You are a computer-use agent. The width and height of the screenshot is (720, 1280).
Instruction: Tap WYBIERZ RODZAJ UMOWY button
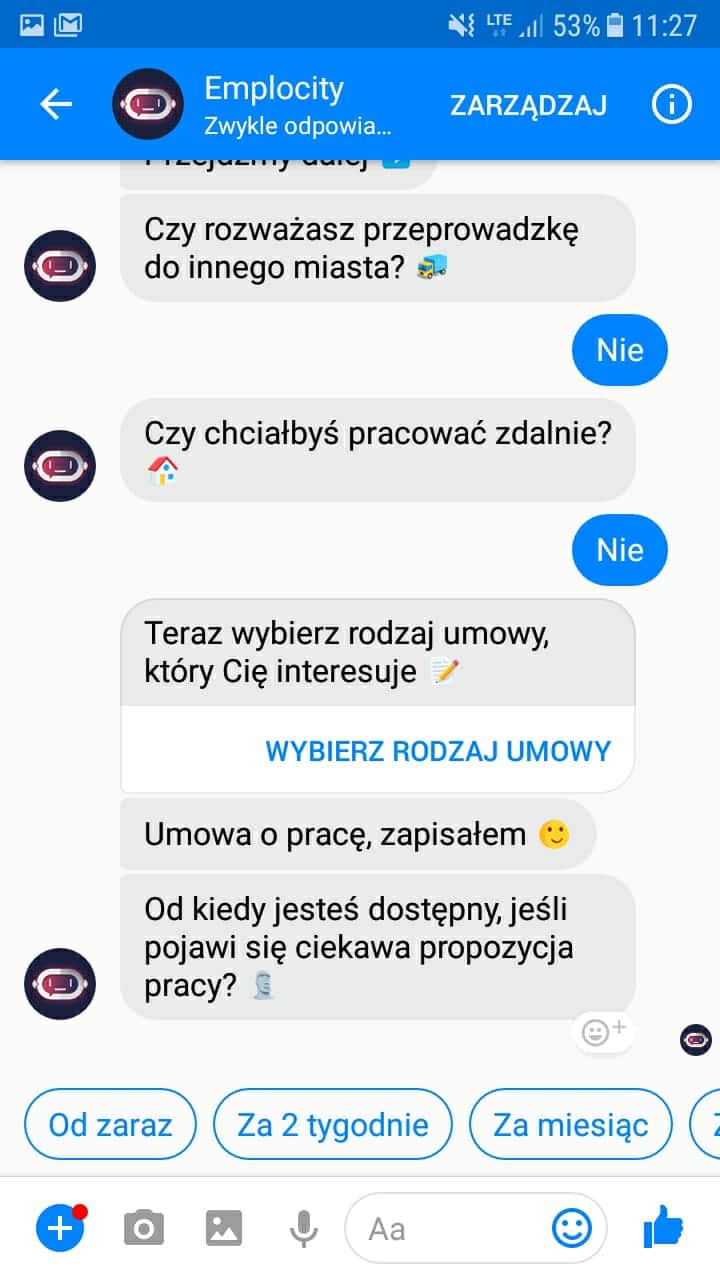pos(437,751)
